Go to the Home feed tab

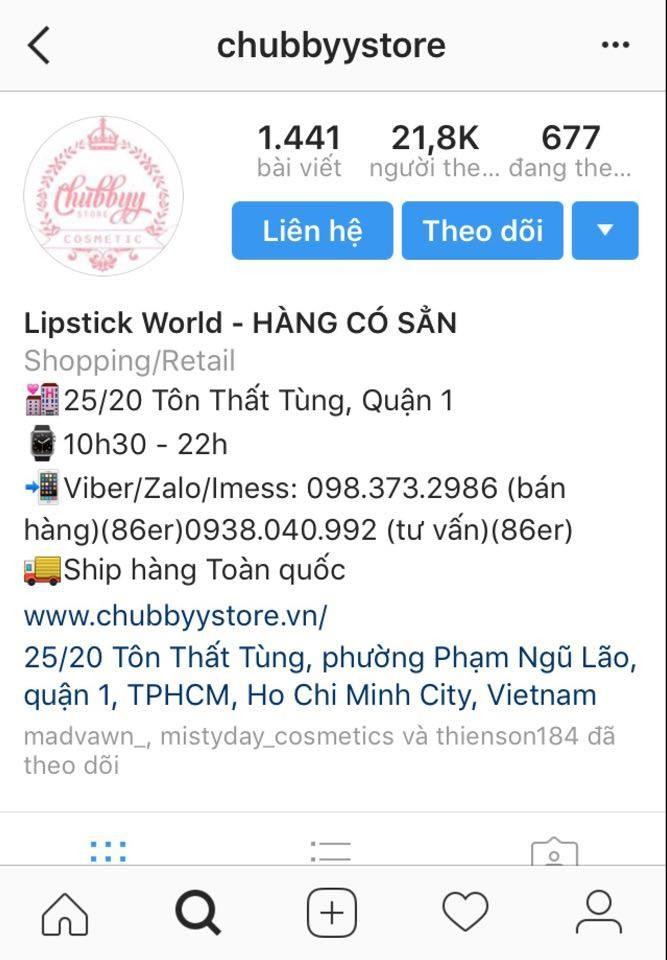65,912
